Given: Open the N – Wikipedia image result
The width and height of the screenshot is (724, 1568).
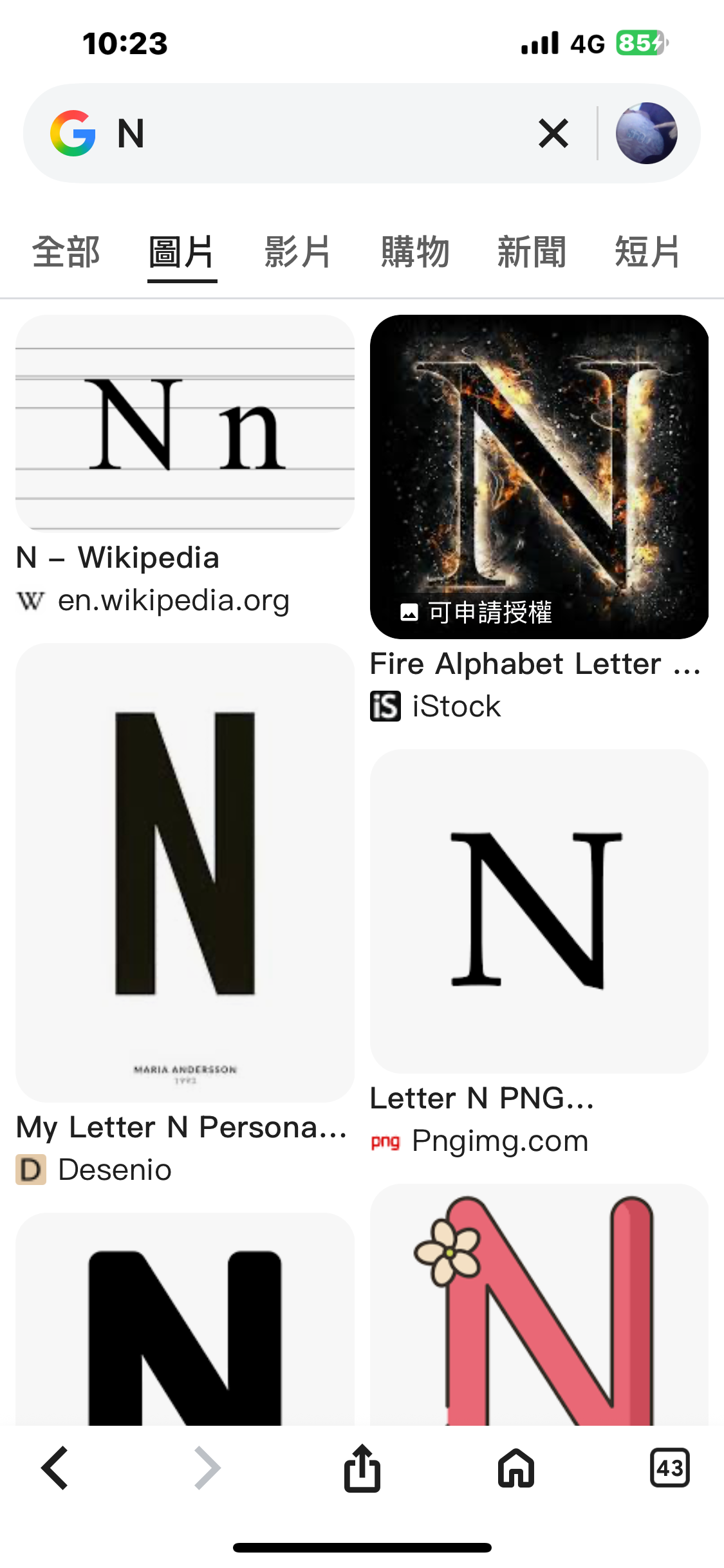Looking at the screenshot, I should tap(185, 423).
